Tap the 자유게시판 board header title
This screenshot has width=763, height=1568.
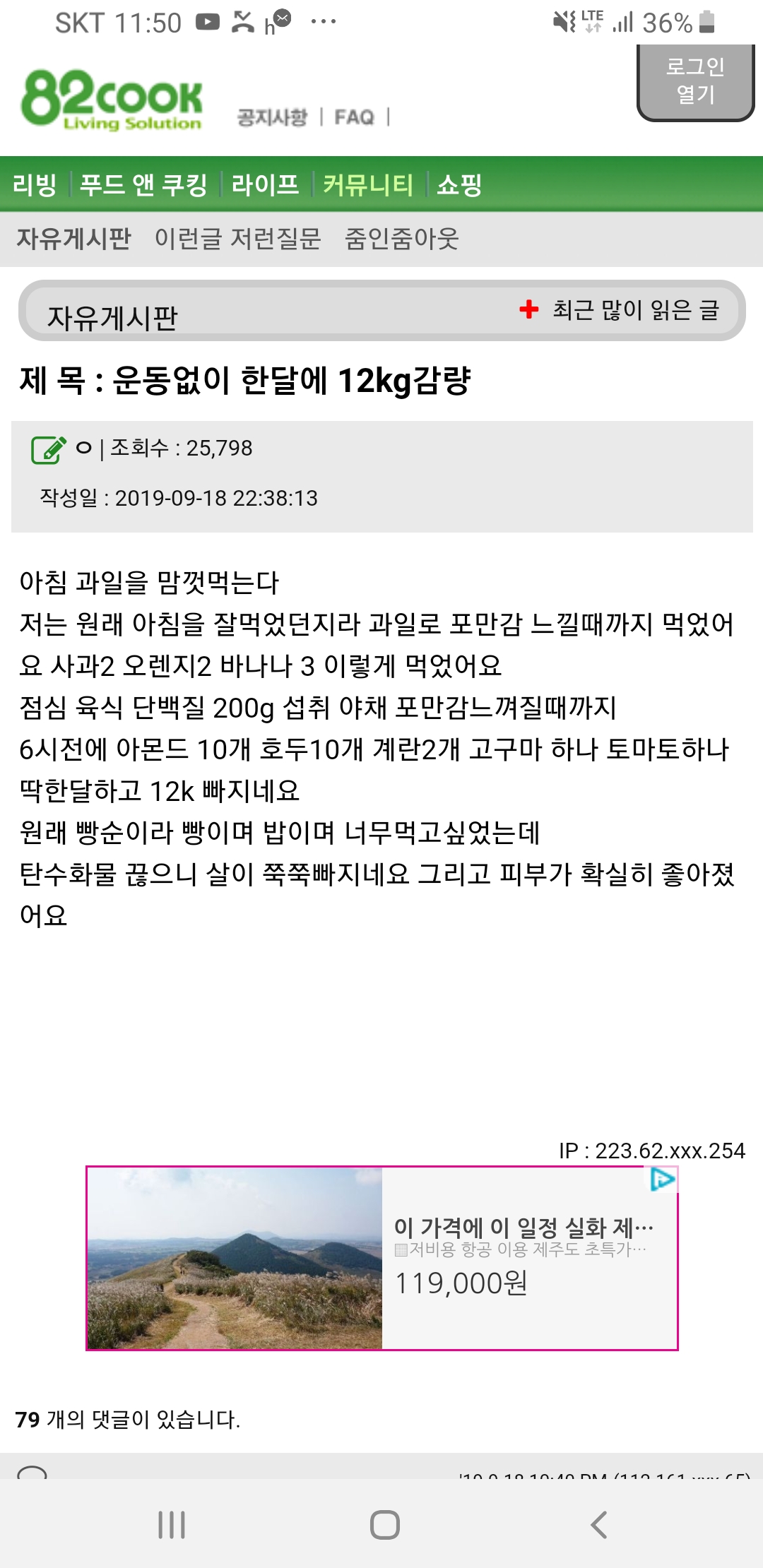tap(112, 317)
